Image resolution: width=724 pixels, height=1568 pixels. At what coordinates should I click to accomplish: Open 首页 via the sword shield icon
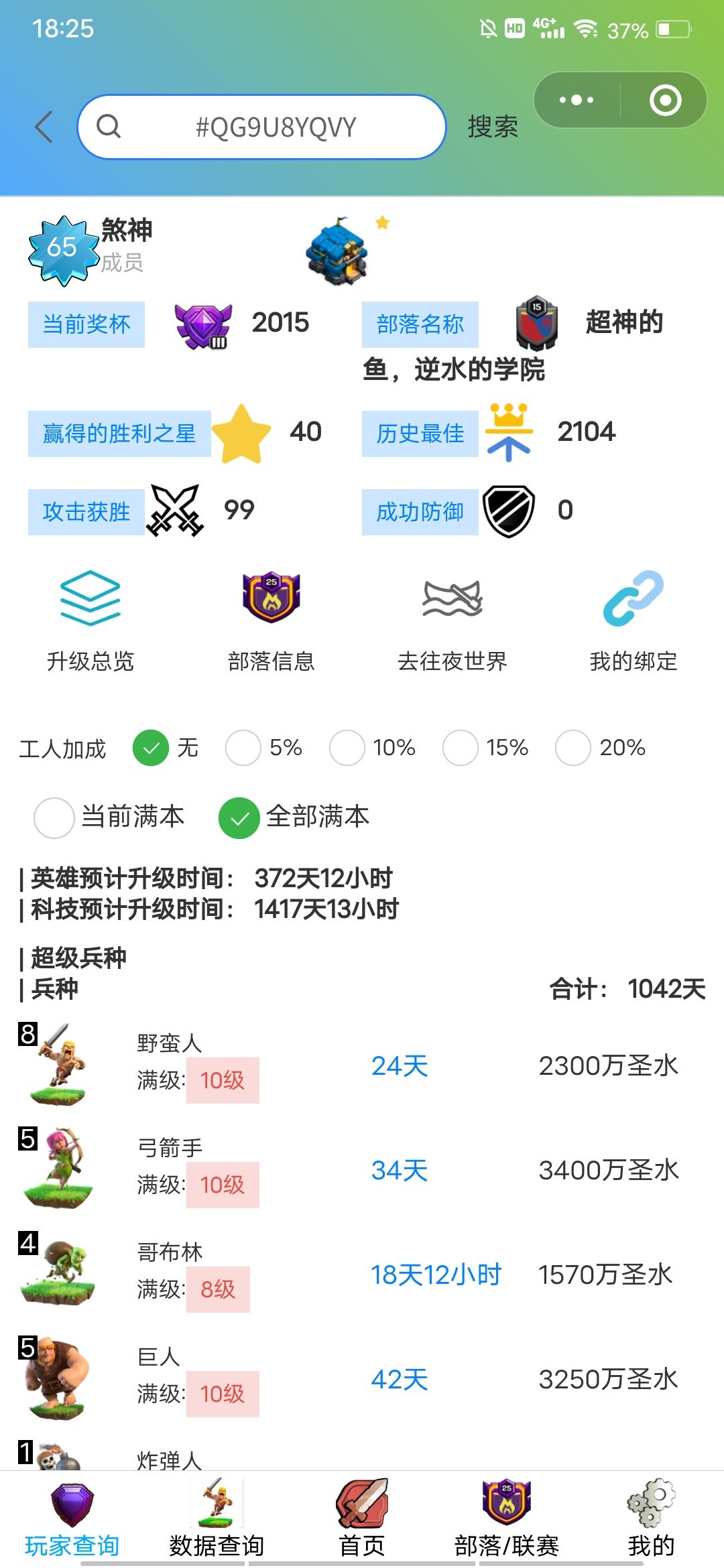(x=361, y=1504)
